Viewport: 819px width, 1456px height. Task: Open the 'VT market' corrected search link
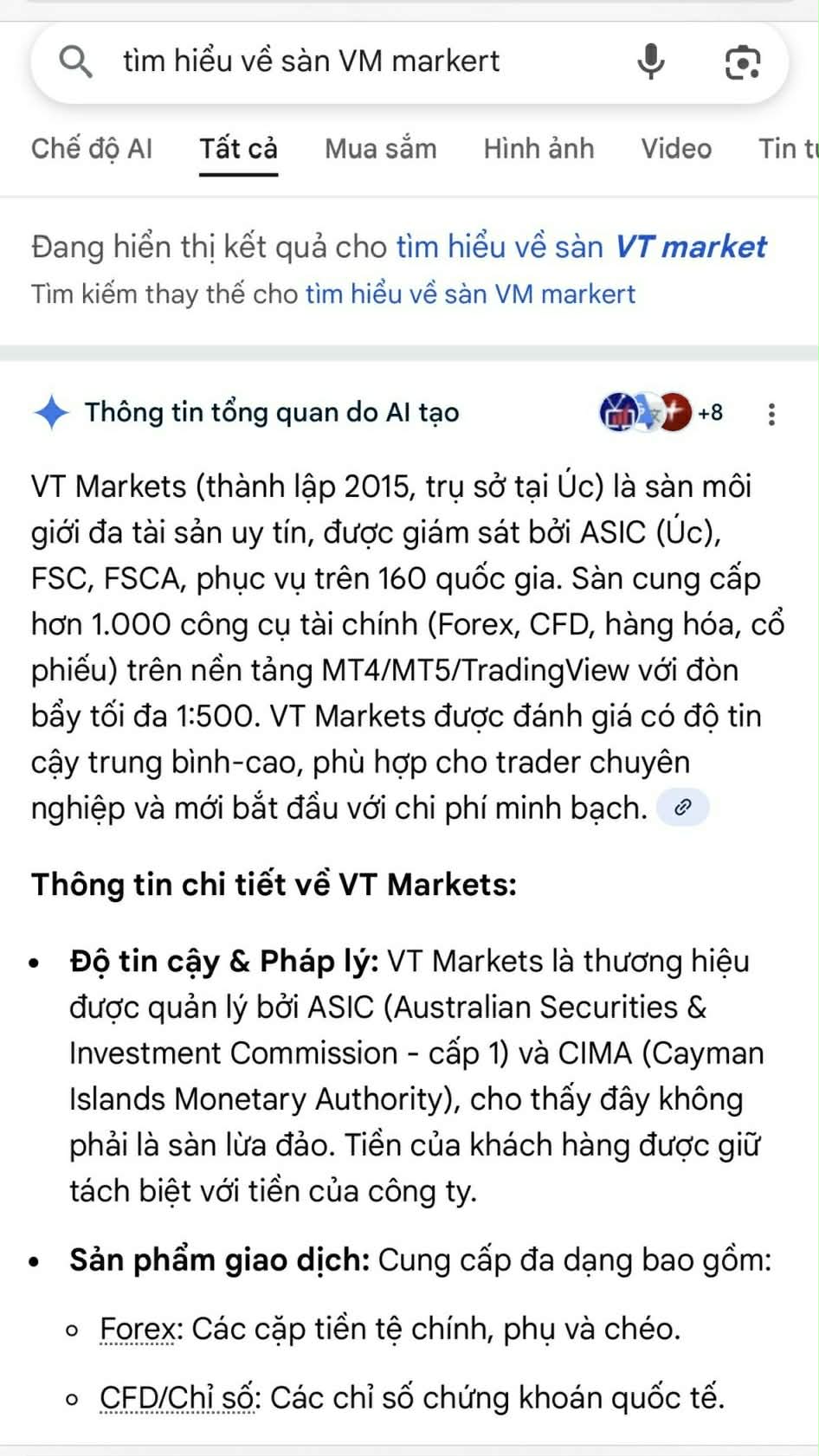[x=689, y=247]
